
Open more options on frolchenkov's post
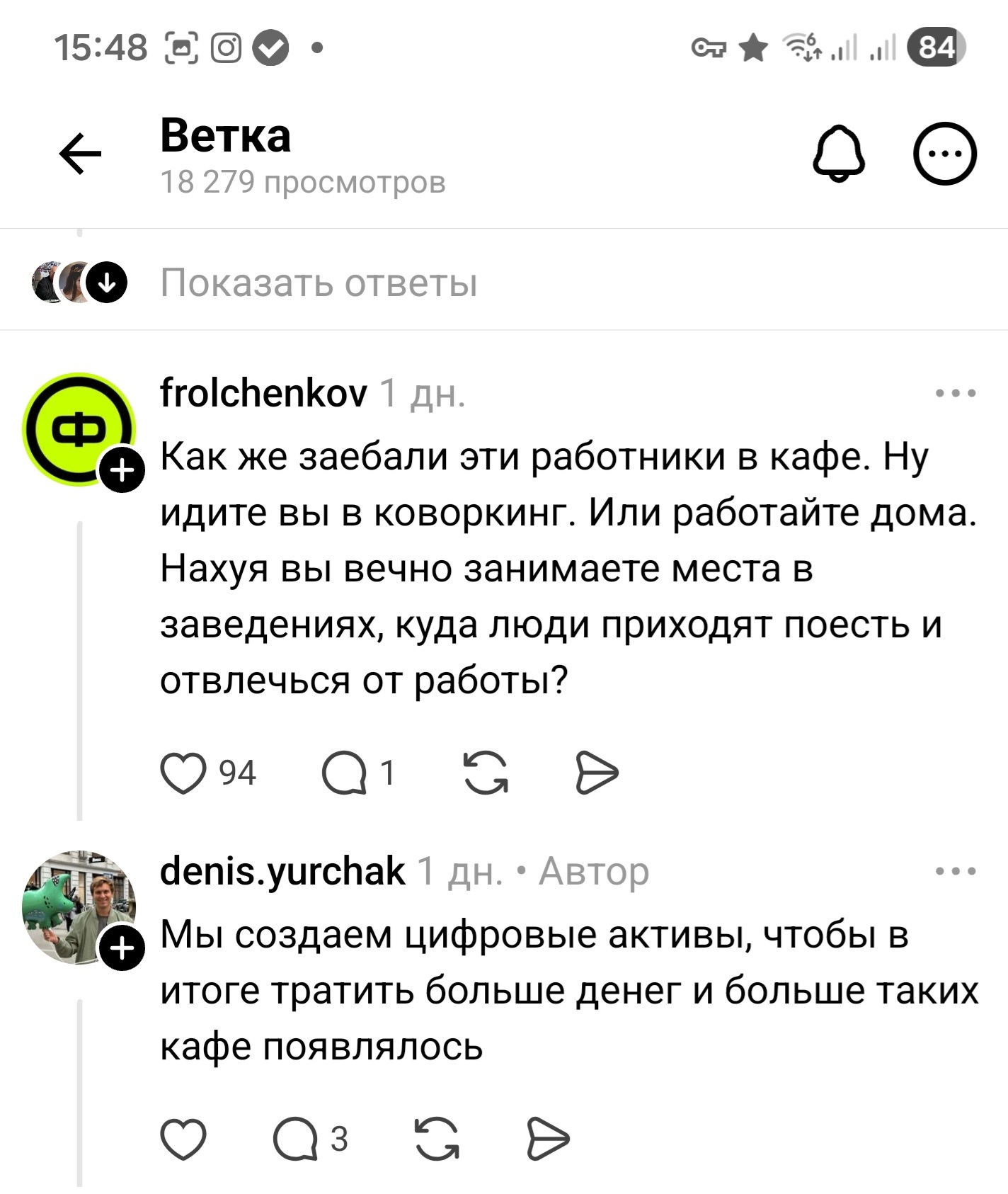(956, 393)
